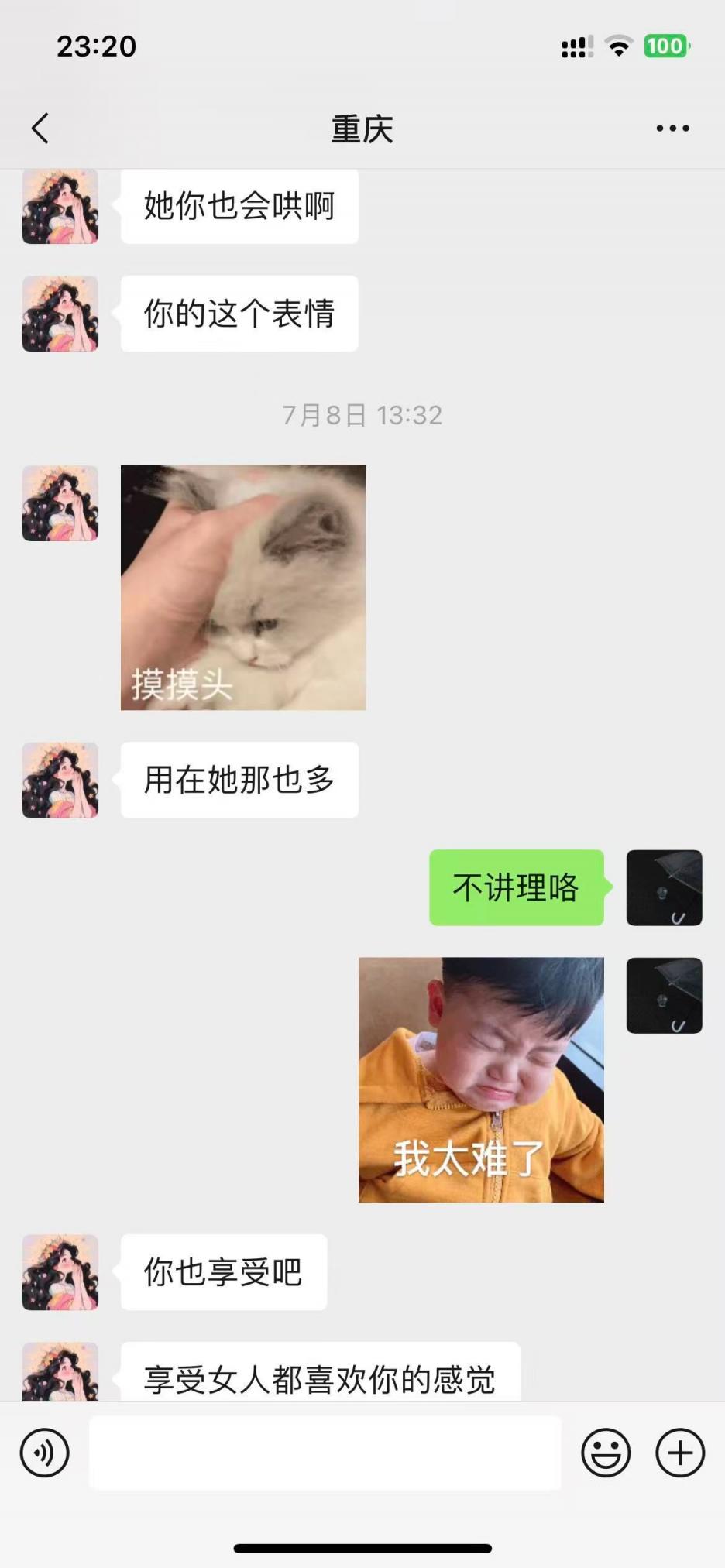Switch to voice message input

click(45, 1453)
